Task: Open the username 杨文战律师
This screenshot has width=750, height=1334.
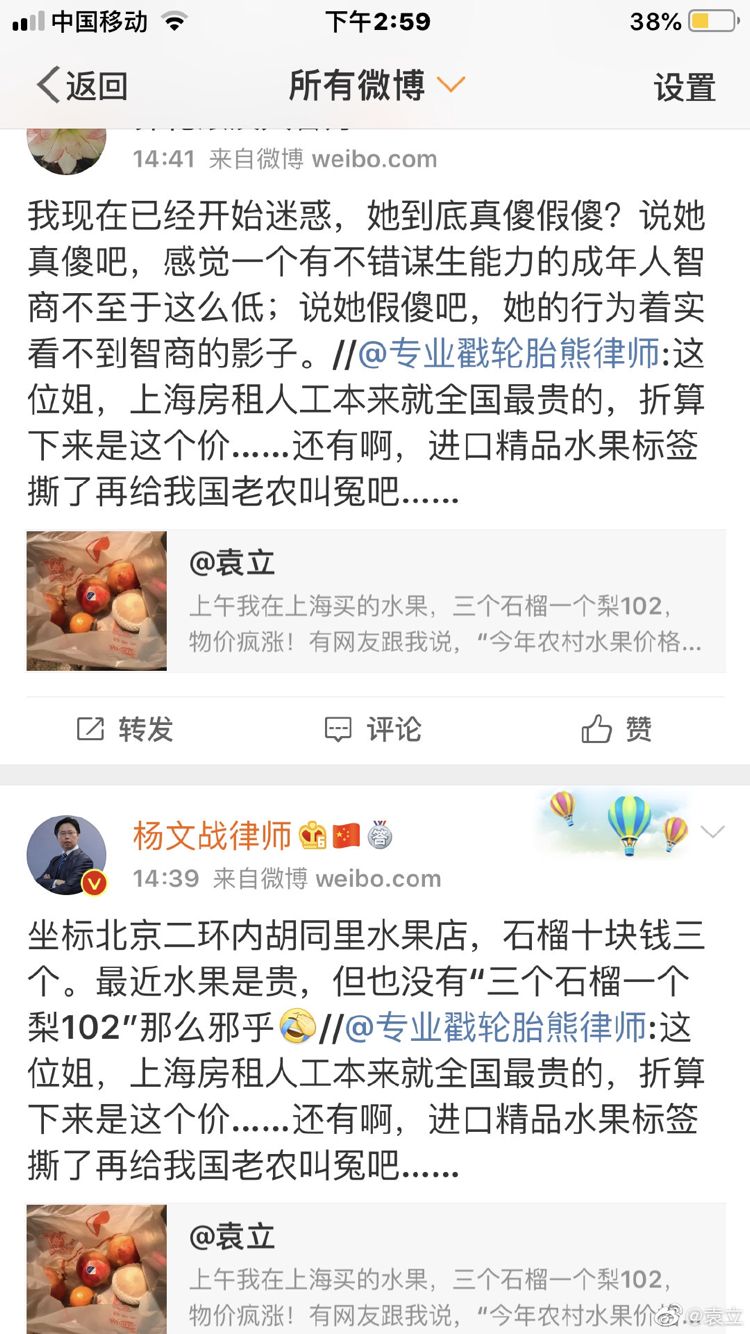Action: pos(213,835)
